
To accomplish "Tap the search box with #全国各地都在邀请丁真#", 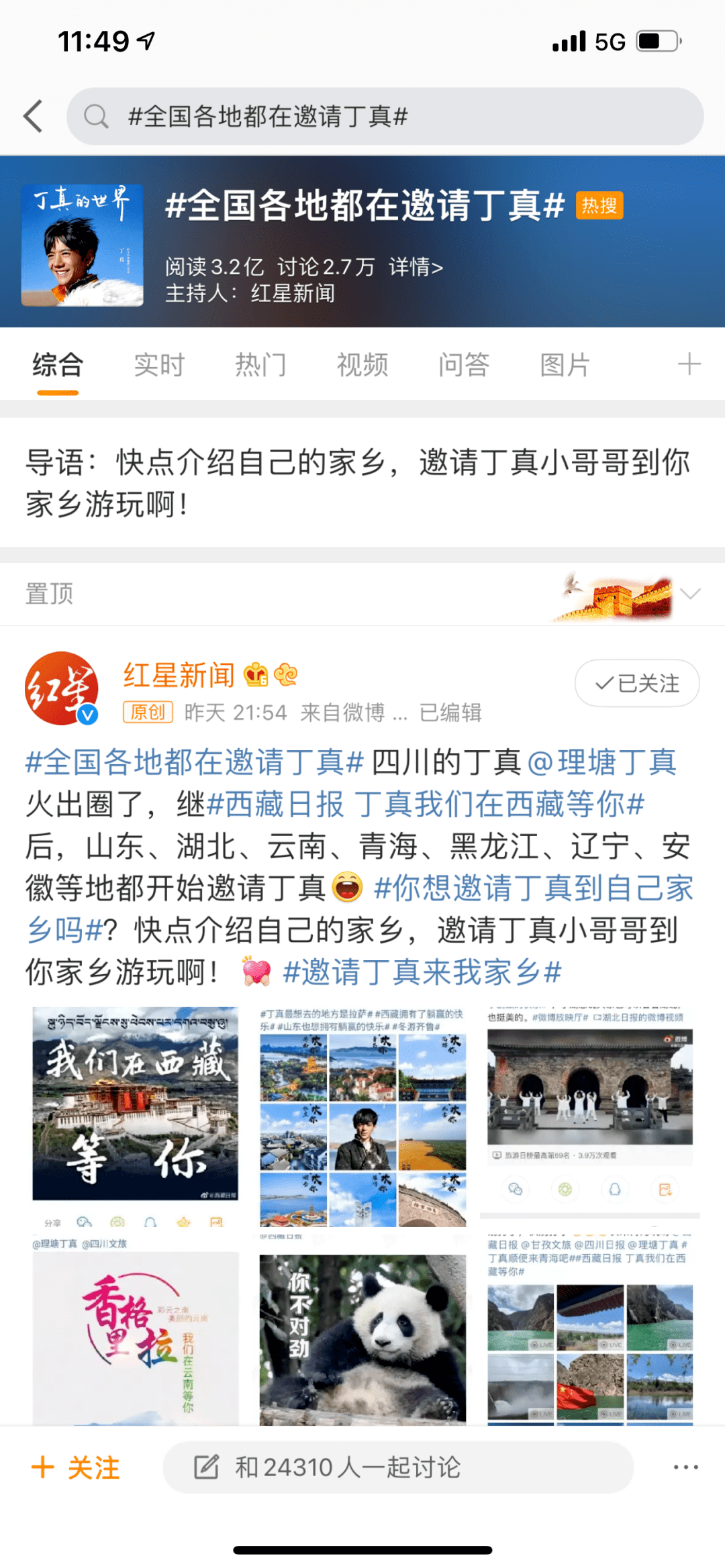I will 385,116.
